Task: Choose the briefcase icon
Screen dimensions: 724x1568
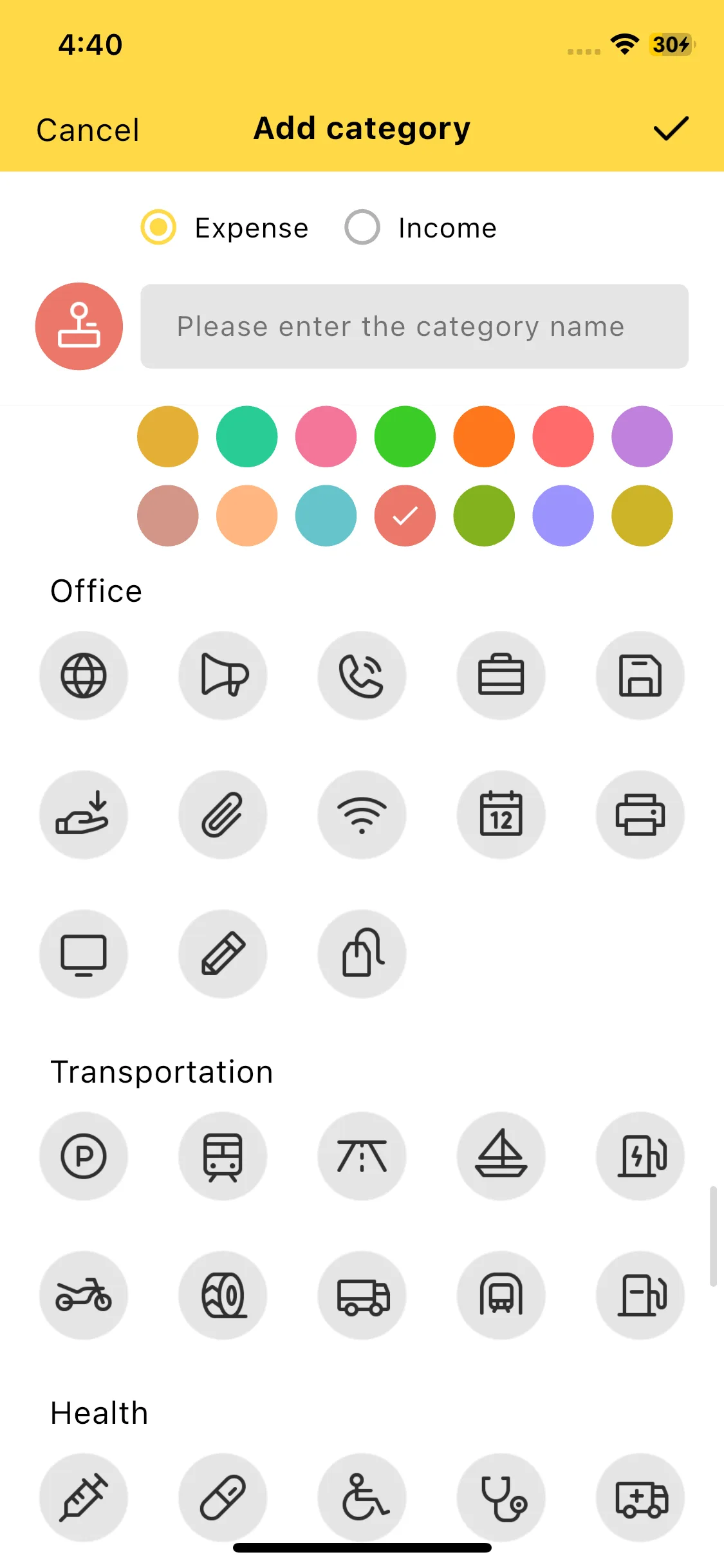Action: (501, 676)
